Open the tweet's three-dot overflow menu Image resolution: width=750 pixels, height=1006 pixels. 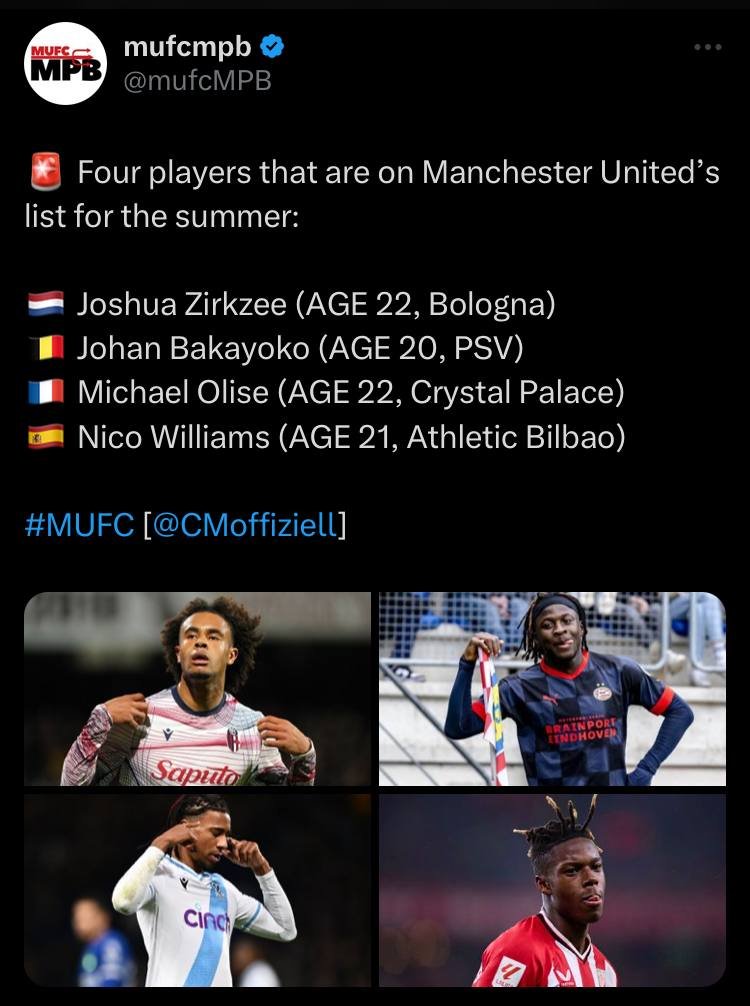pyautogui.click(x=707, y=47)
